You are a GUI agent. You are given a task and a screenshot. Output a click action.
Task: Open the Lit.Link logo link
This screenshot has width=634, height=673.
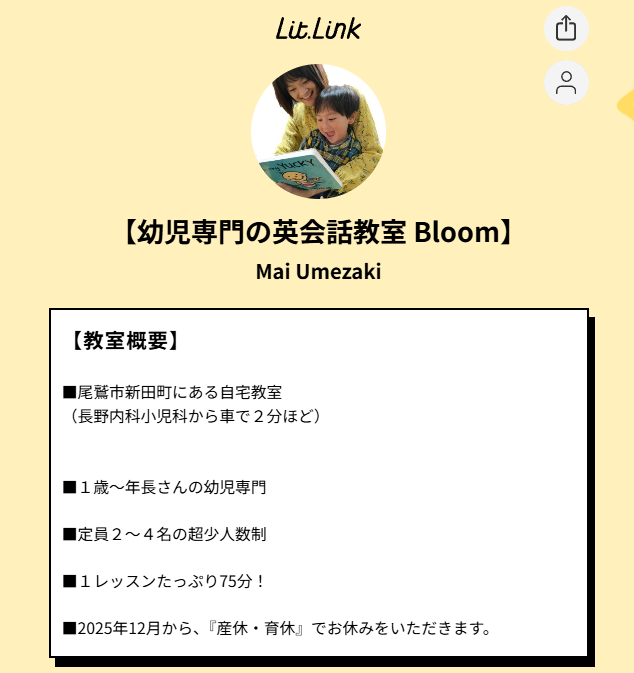tap(317, 27)
